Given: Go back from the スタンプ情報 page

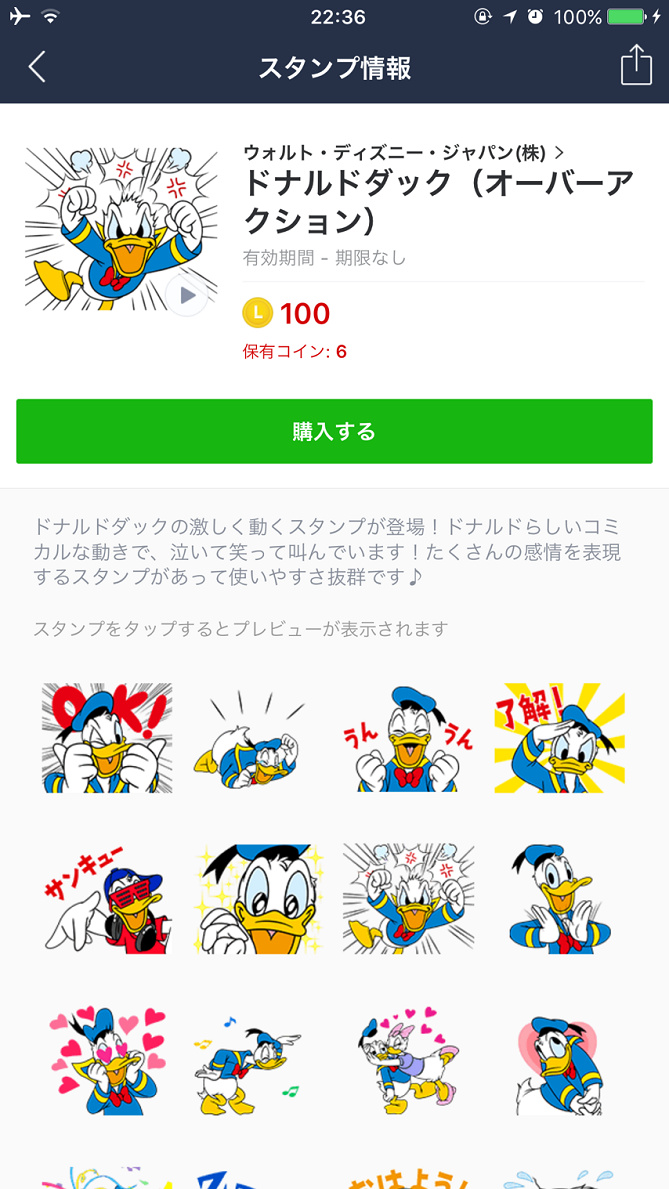Looking at the screenshot, I should click(37, 67).
